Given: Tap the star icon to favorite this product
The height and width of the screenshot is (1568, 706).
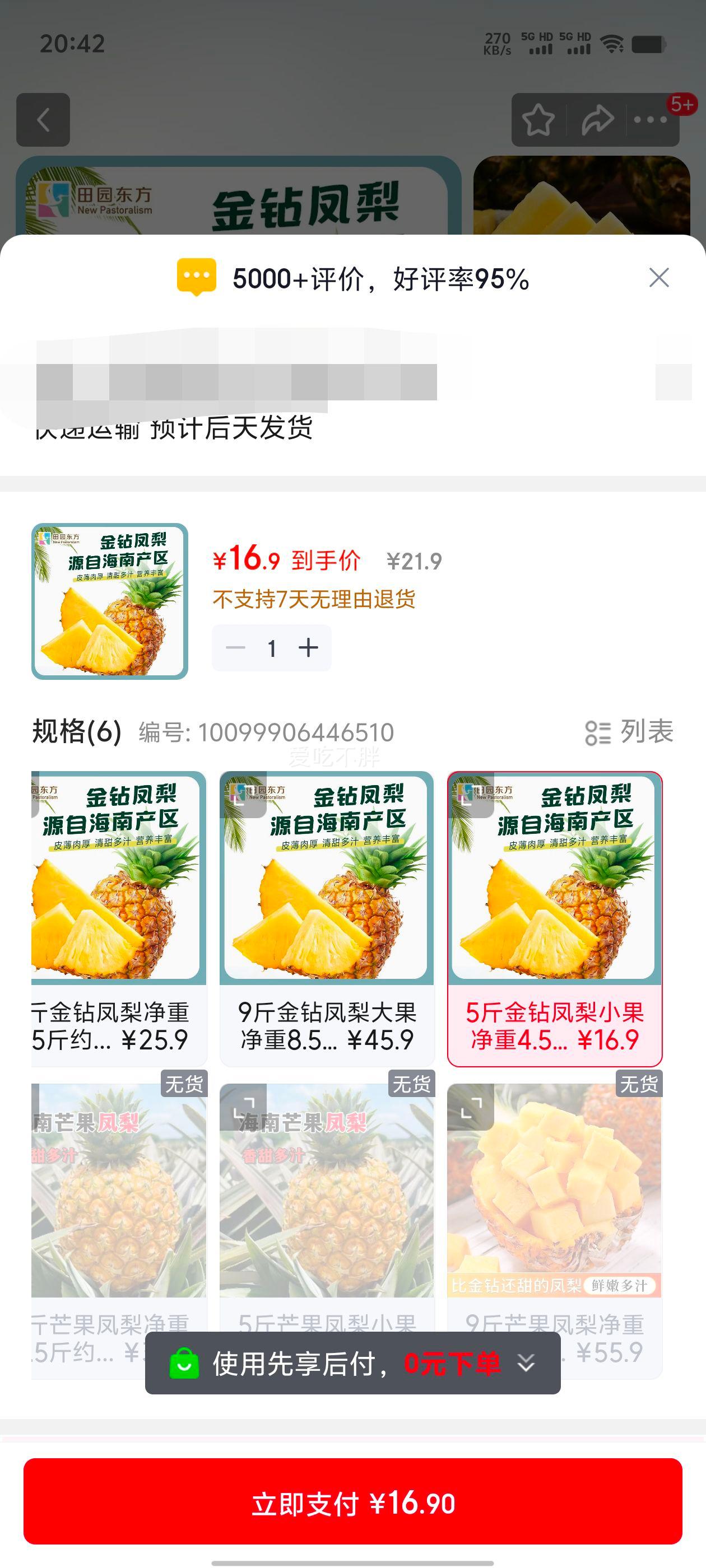Looking at the screenshot, I should tap(538, 120).
